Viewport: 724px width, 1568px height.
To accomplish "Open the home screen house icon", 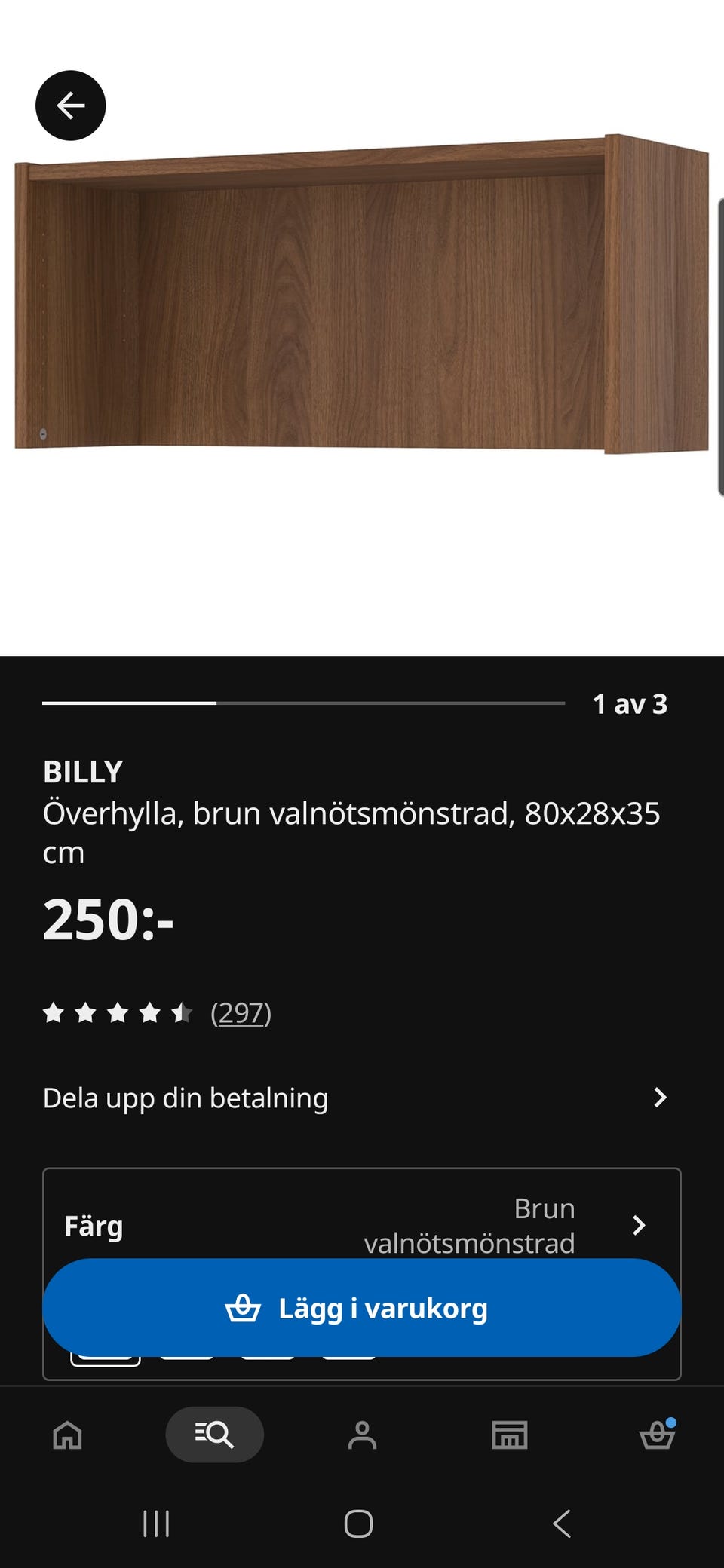I will pos(66,1435).
